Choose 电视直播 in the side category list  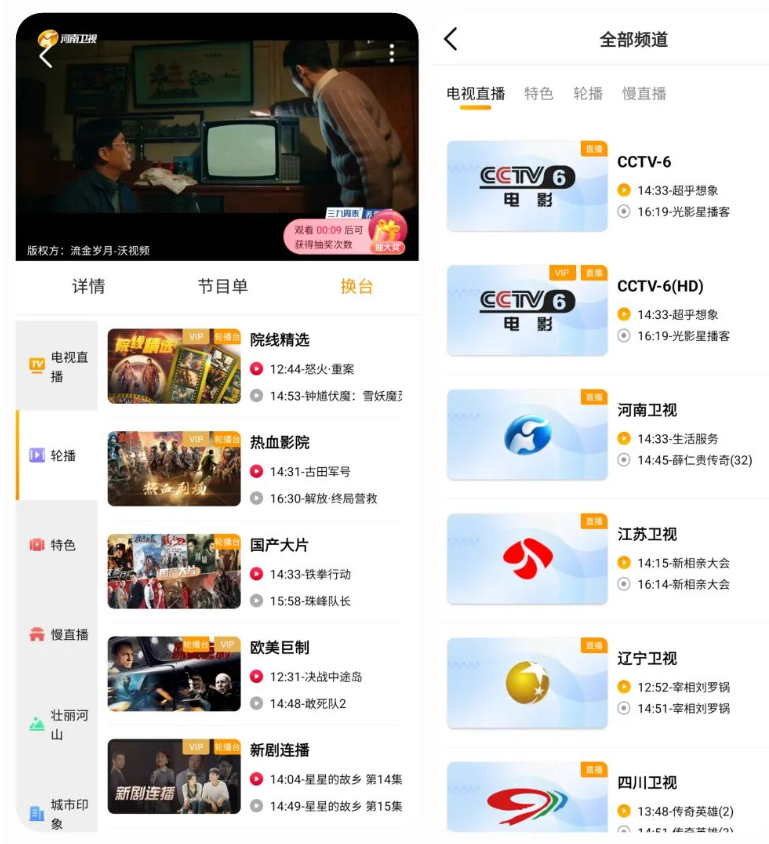pyautogui.click(x=58, y=366)
